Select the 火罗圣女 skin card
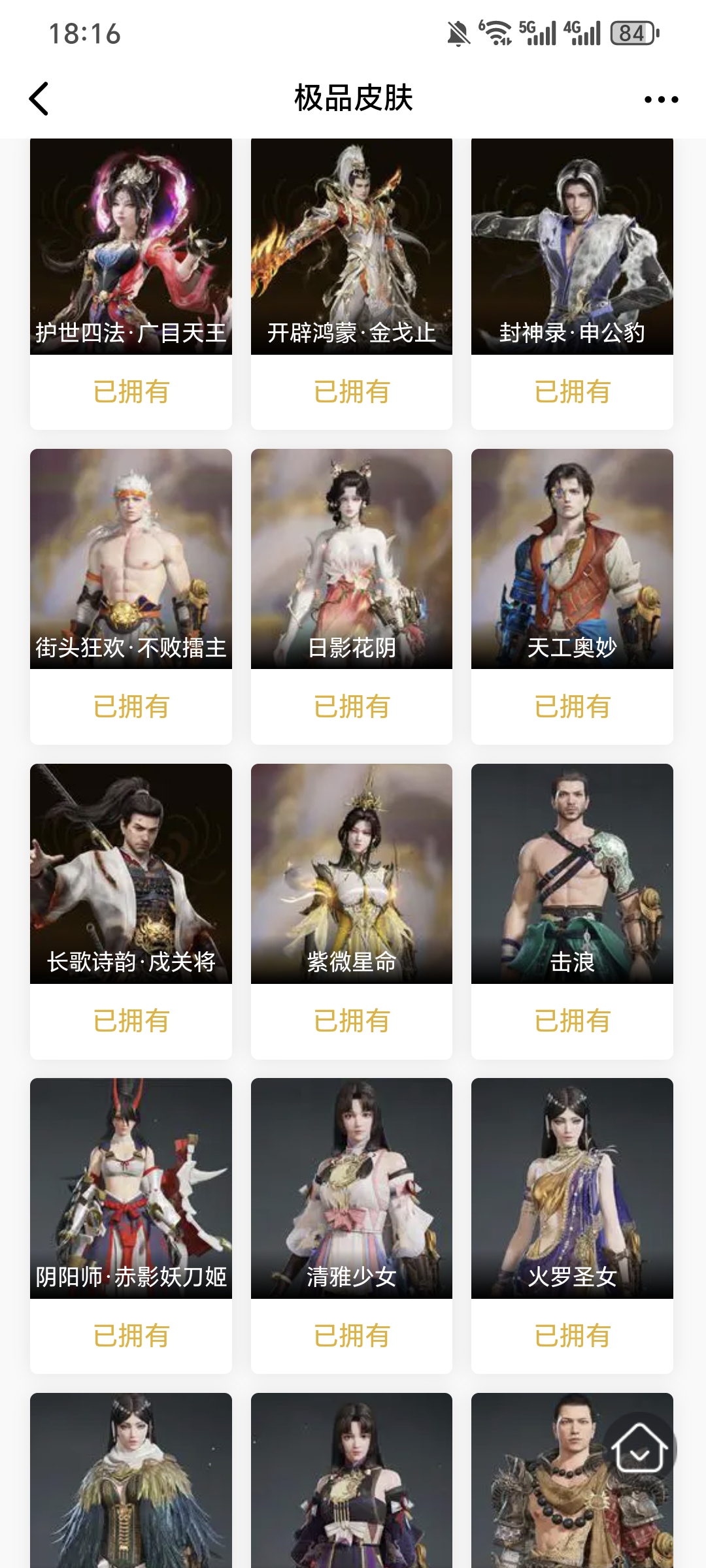The image size is (706, 1568). [x=572, y=1188]
